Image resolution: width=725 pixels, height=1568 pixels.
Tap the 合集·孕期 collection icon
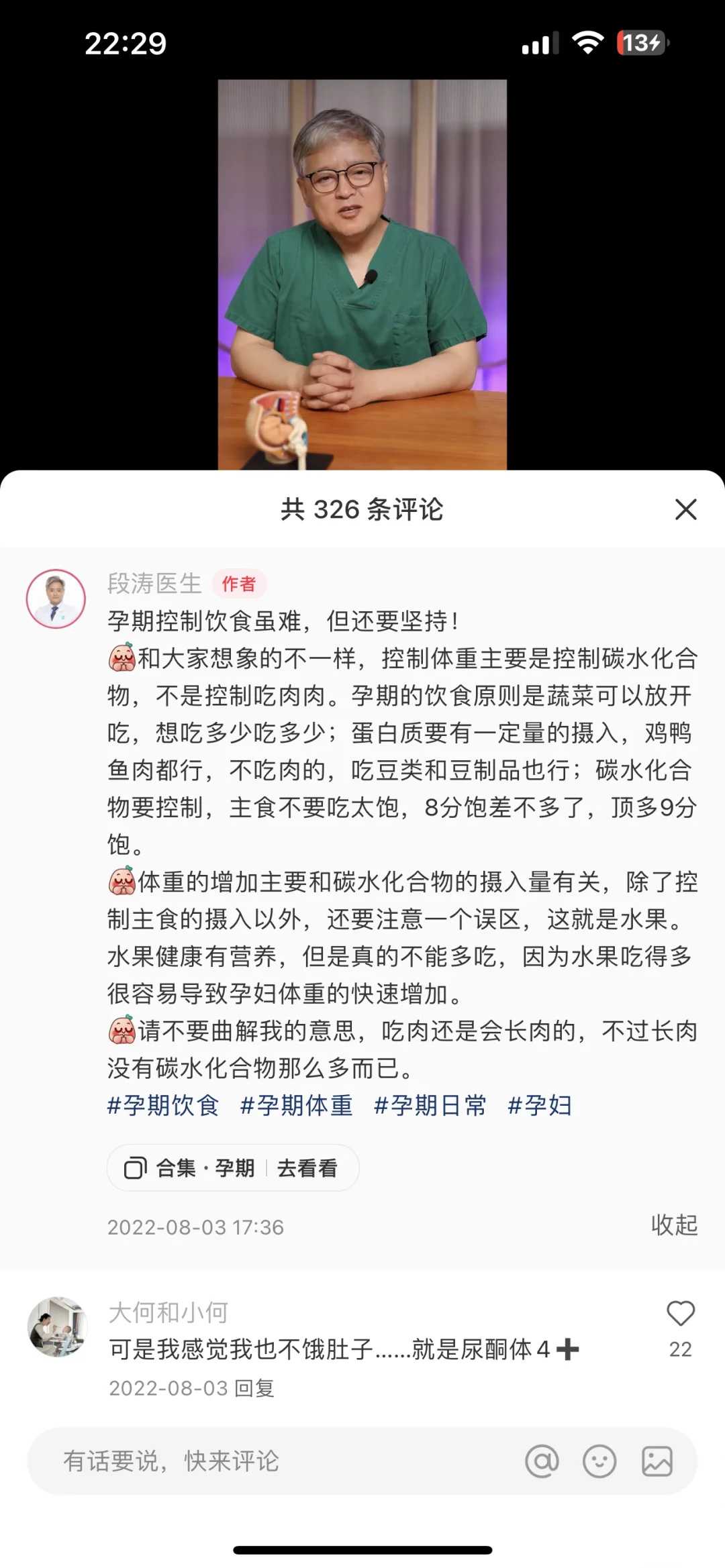click(x=135, y=1167)
